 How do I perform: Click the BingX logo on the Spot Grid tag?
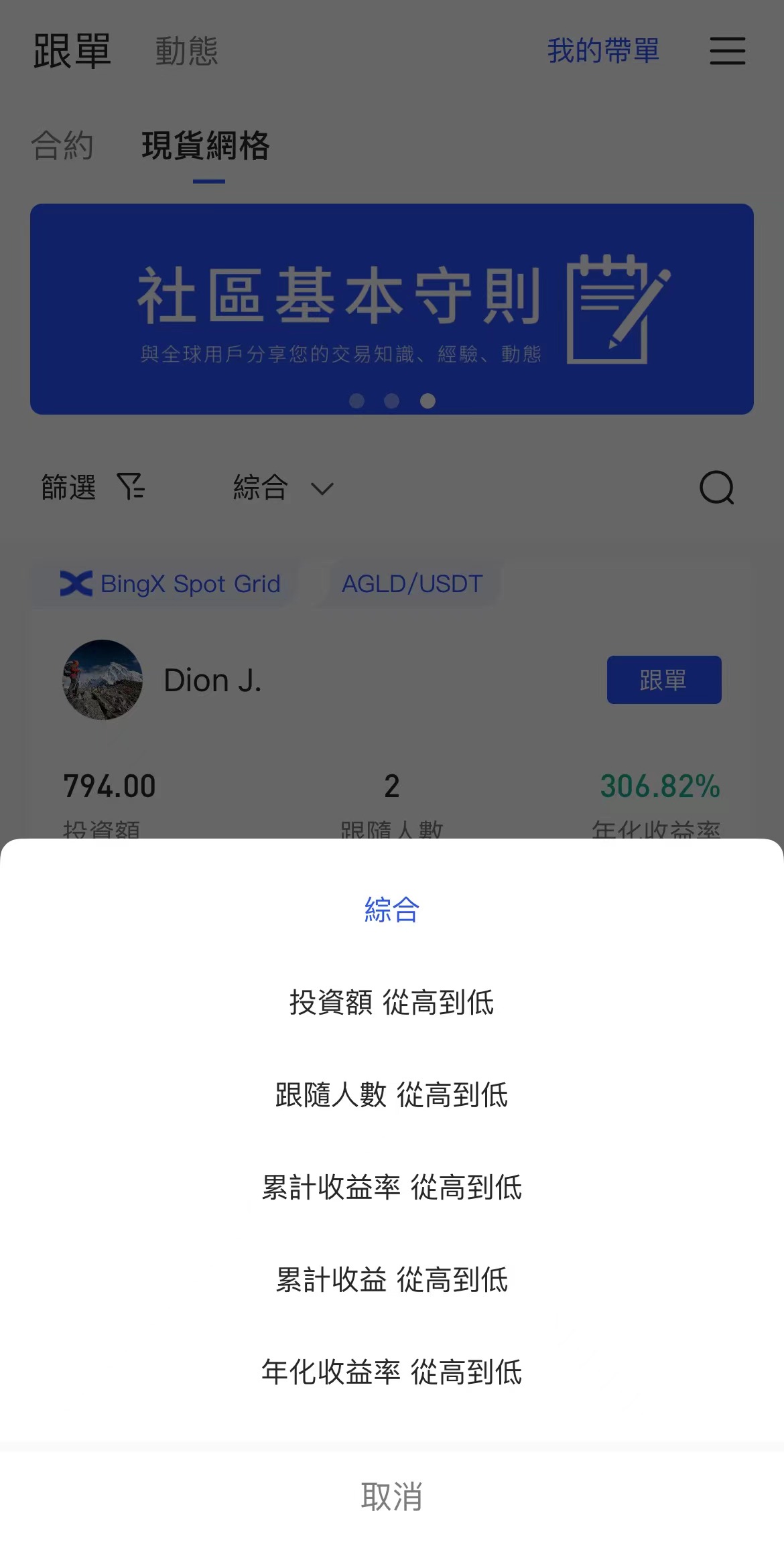(x=76, y=583)
